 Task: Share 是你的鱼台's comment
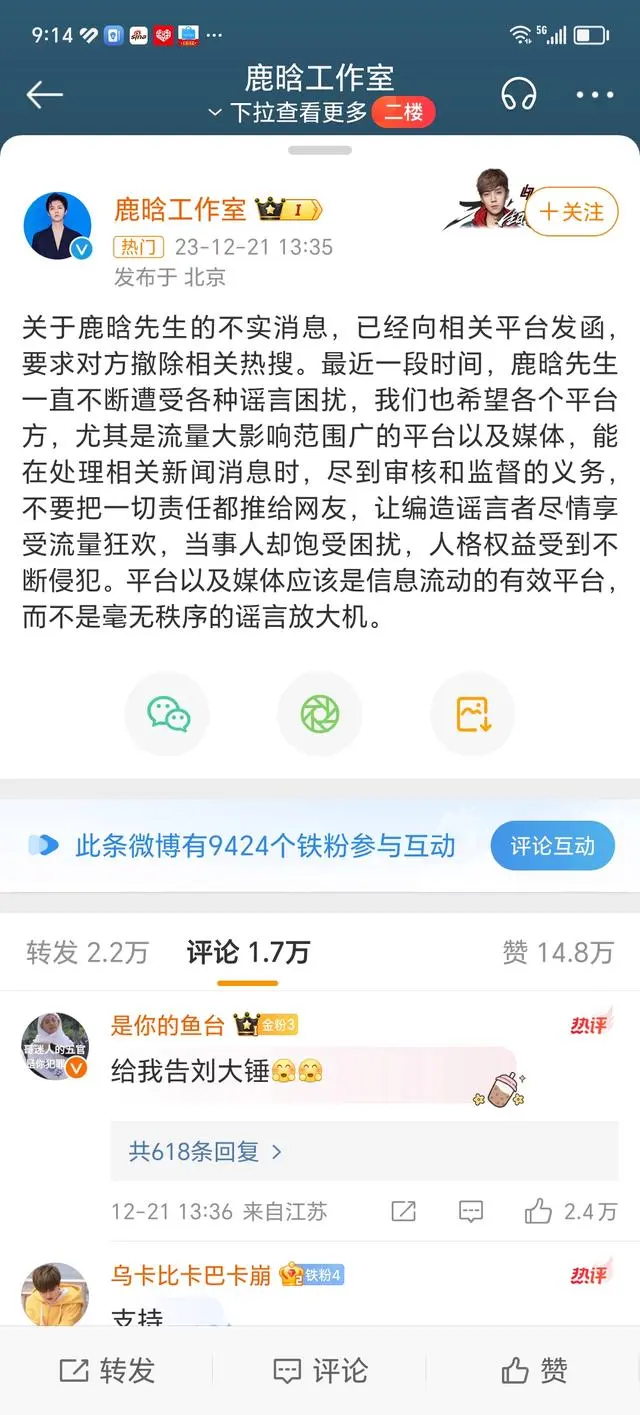[404, 1212]
